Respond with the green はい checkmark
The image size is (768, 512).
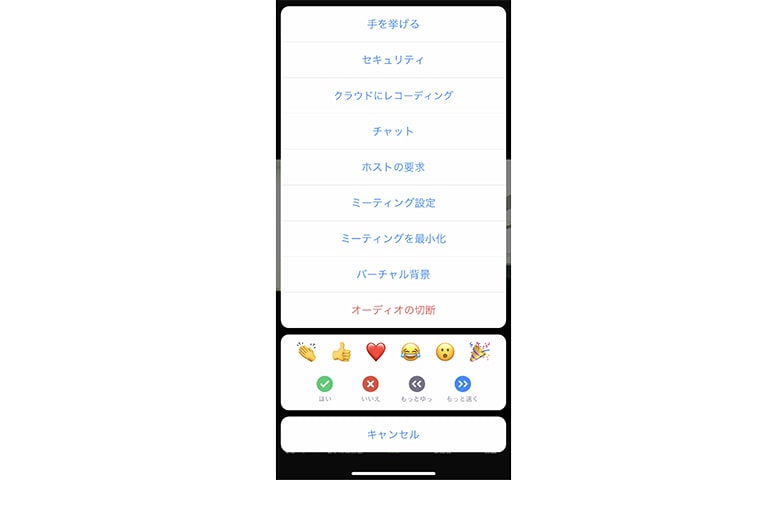click(325, 384)
